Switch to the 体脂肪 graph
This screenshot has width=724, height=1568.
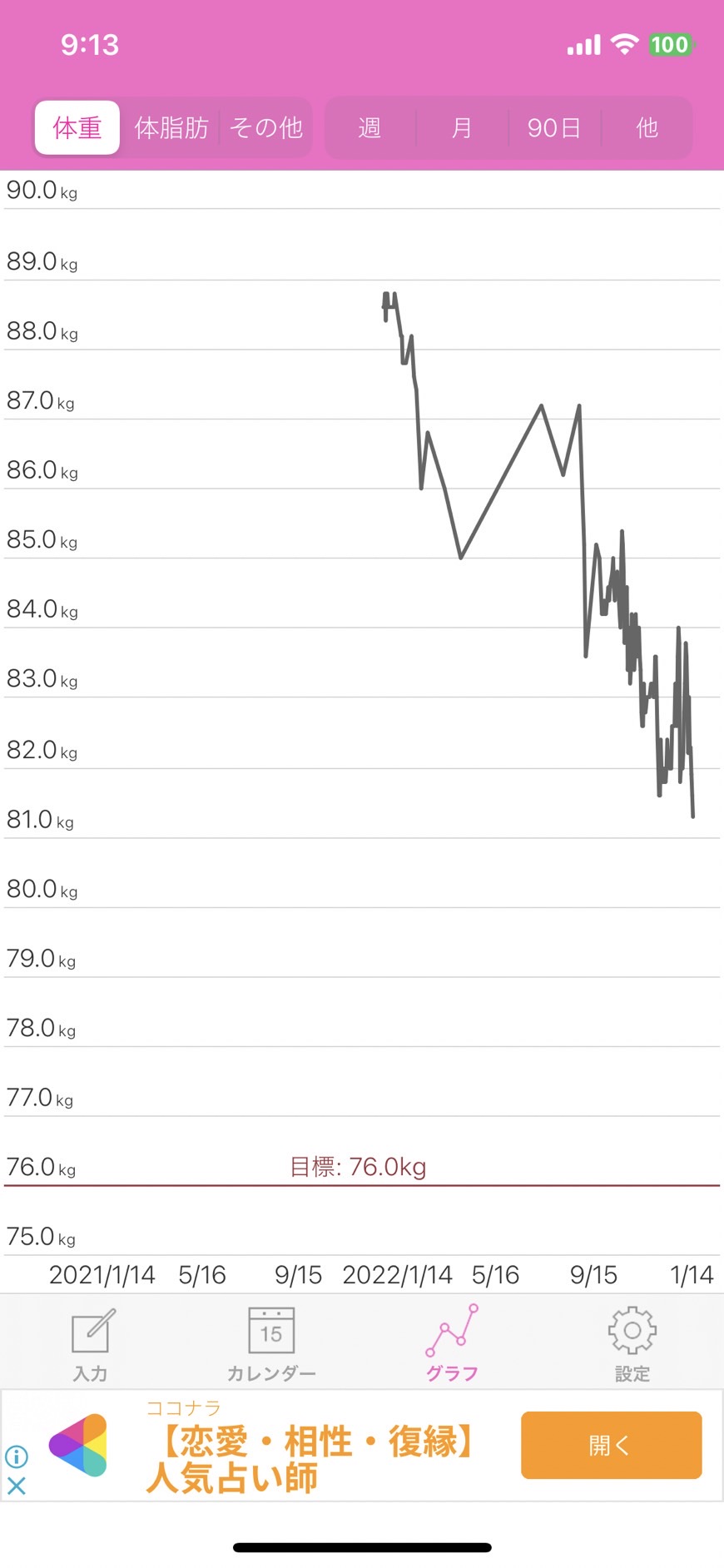pyautogui.click(x=171, y=128)
